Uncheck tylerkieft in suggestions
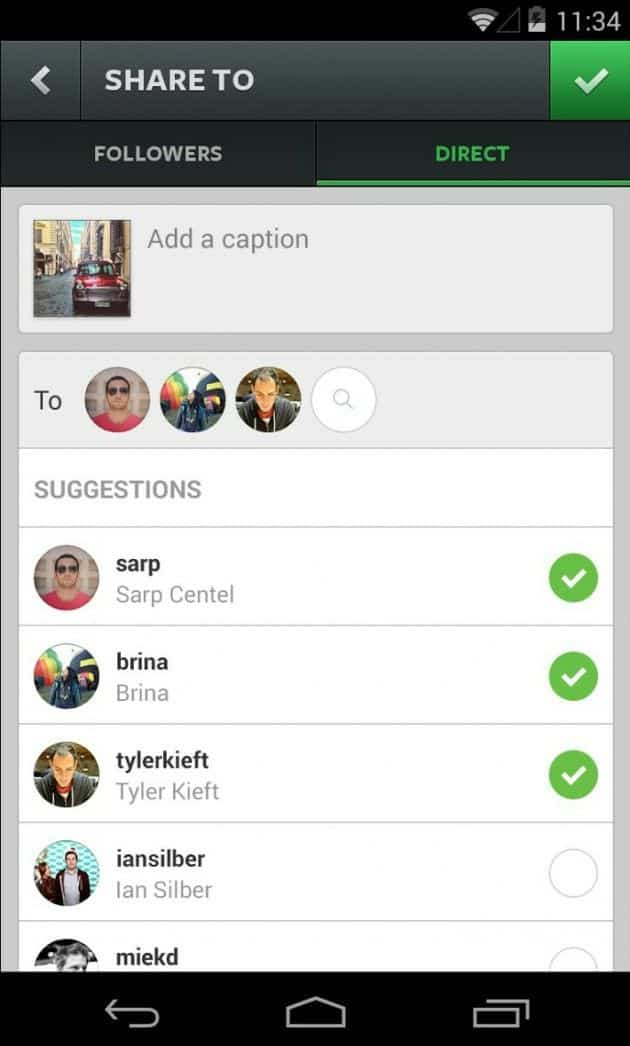Screen dimensions: 630x1046 (573, 775)
